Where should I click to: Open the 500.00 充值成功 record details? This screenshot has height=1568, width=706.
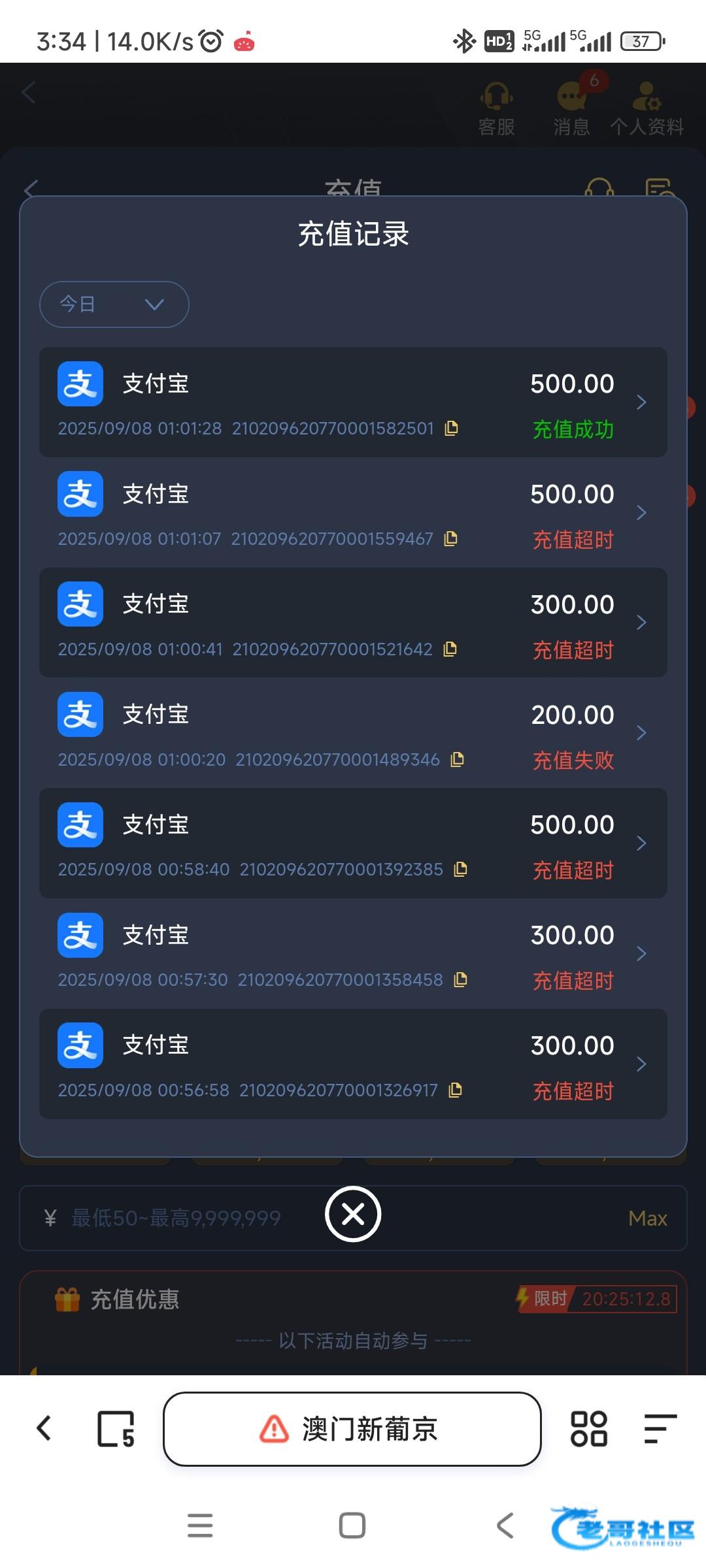click(x=353, y=402)
